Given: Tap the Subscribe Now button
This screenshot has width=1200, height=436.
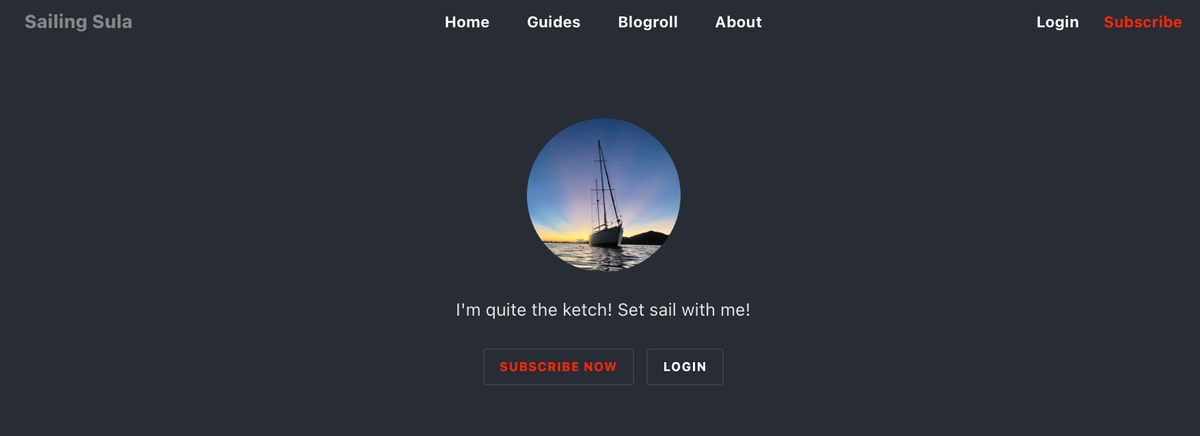Looking at the screenshot, I should [x=558, y=367].
